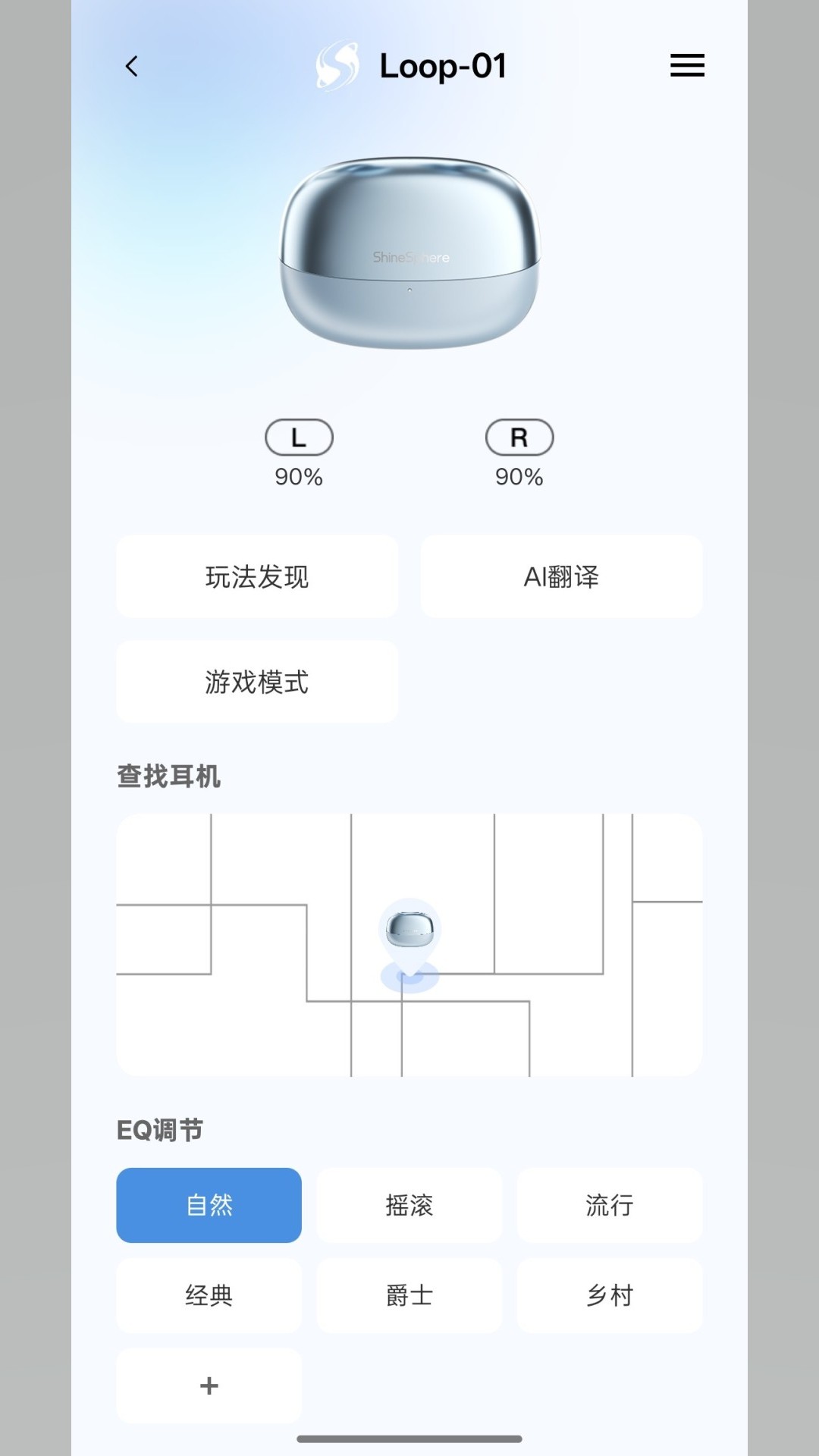The height and width of the screenshot is (1456, 819).
Task: Tap the right earbud 'R' indicator
Action: point(519,438)
